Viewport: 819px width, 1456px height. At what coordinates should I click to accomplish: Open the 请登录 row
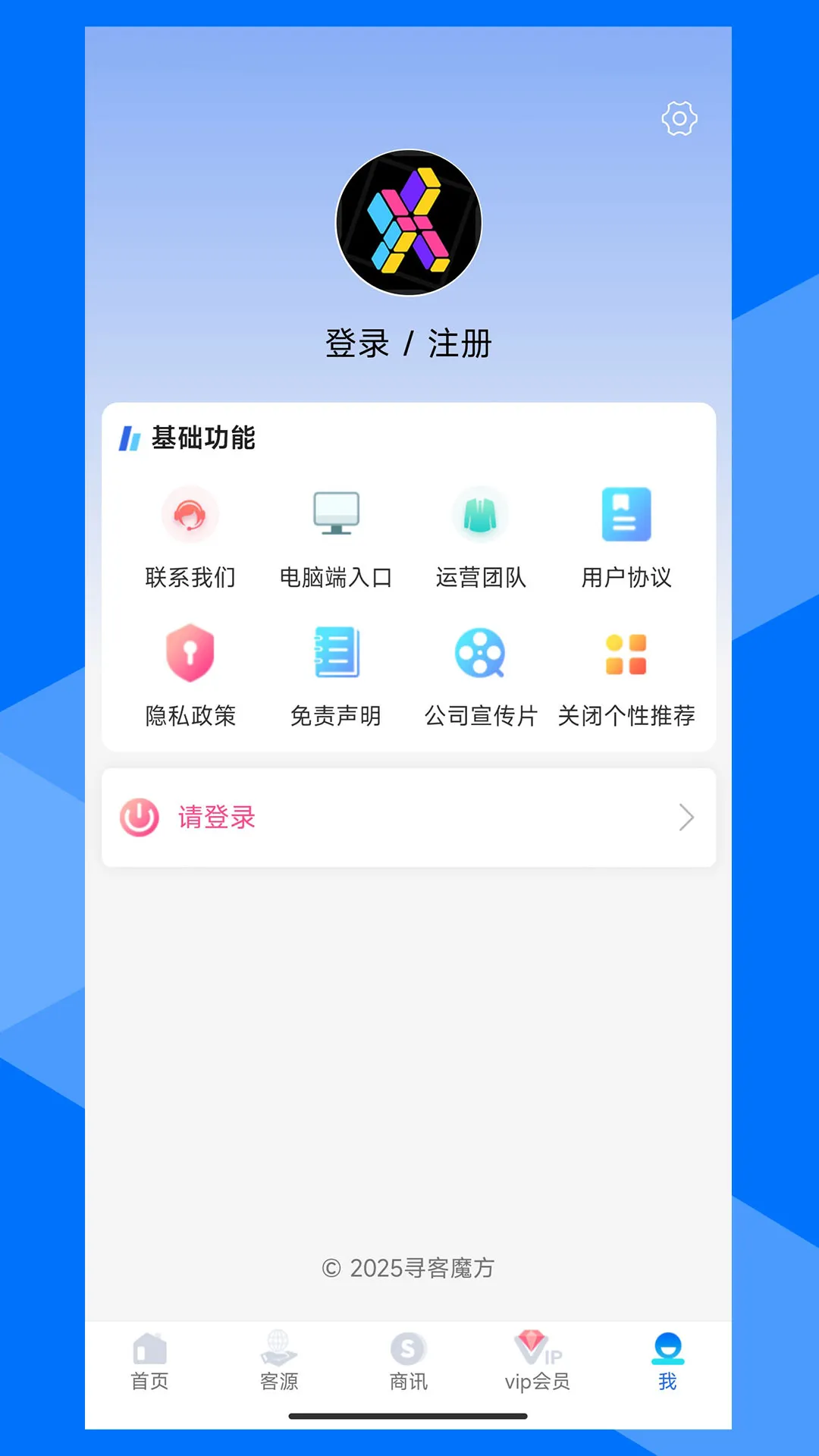pos(409,817)
